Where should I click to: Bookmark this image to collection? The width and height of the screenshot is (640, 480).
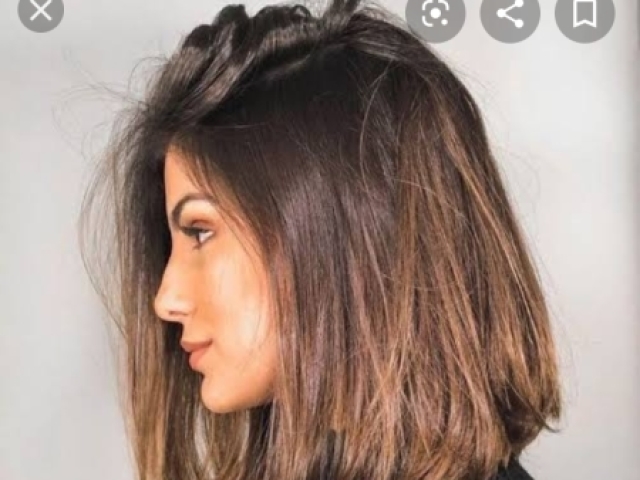(585, 12)
